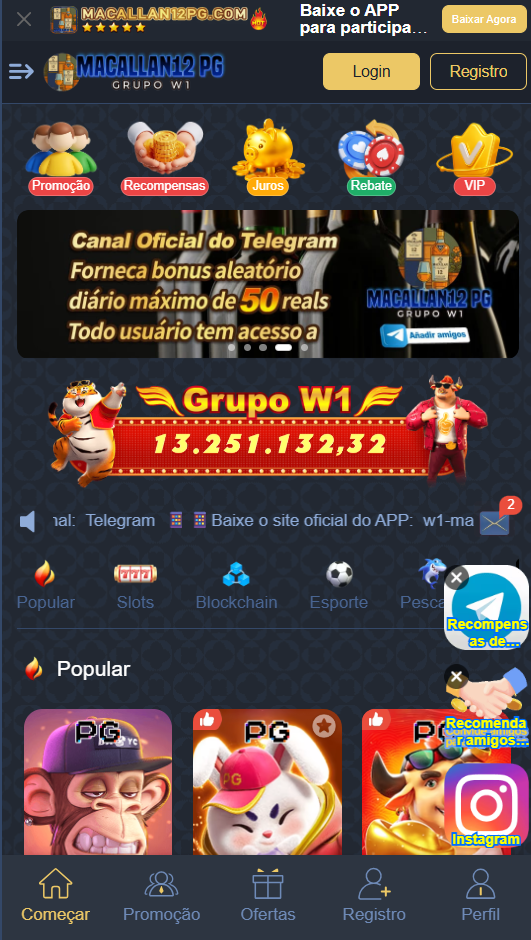Switch to the Blockchain category
The image size is (531, 940).
(237, 586)
